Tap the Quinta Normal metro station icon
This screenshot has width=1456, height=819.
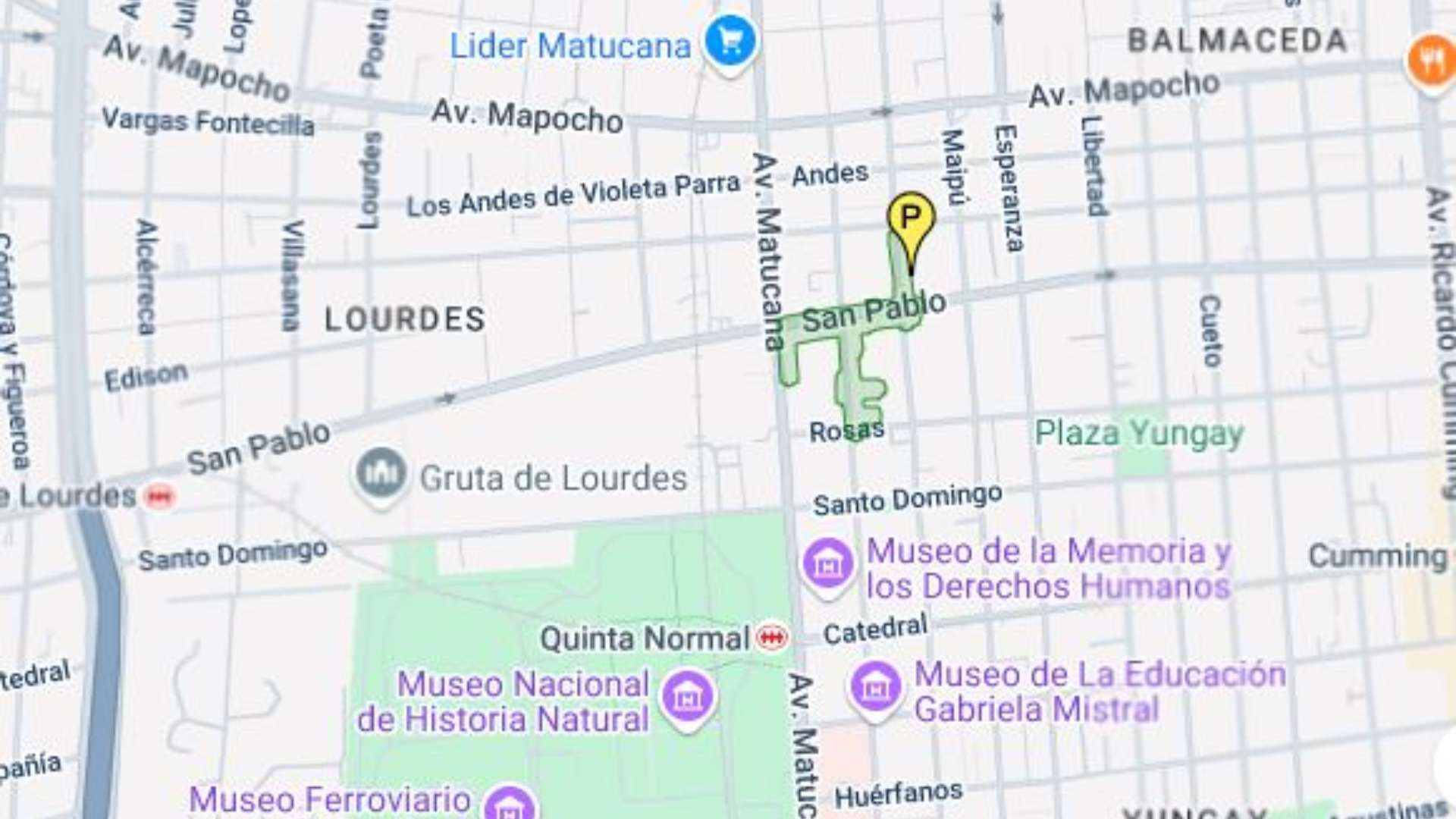[772, 638]
